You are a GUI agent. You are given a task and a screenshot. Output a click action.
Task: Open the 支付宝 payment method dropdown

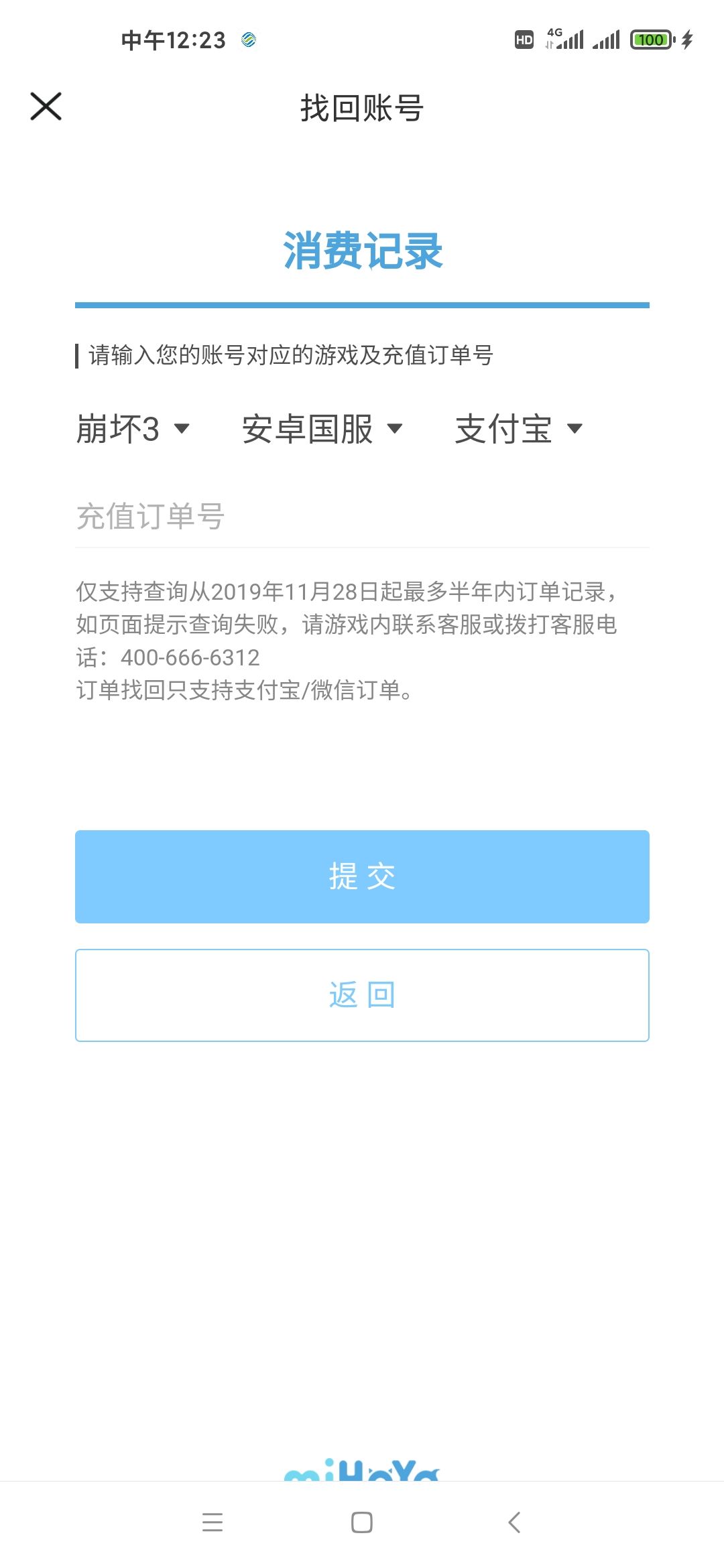[x=518, y=430]
